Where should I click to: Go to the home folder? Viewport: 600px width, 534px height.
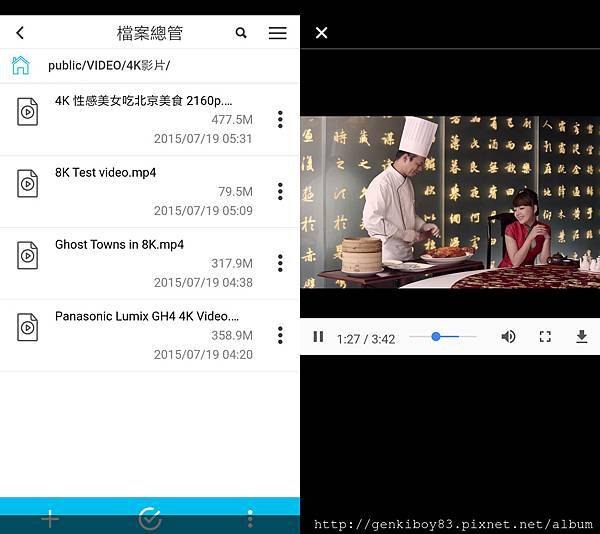[x=20, y=65]
